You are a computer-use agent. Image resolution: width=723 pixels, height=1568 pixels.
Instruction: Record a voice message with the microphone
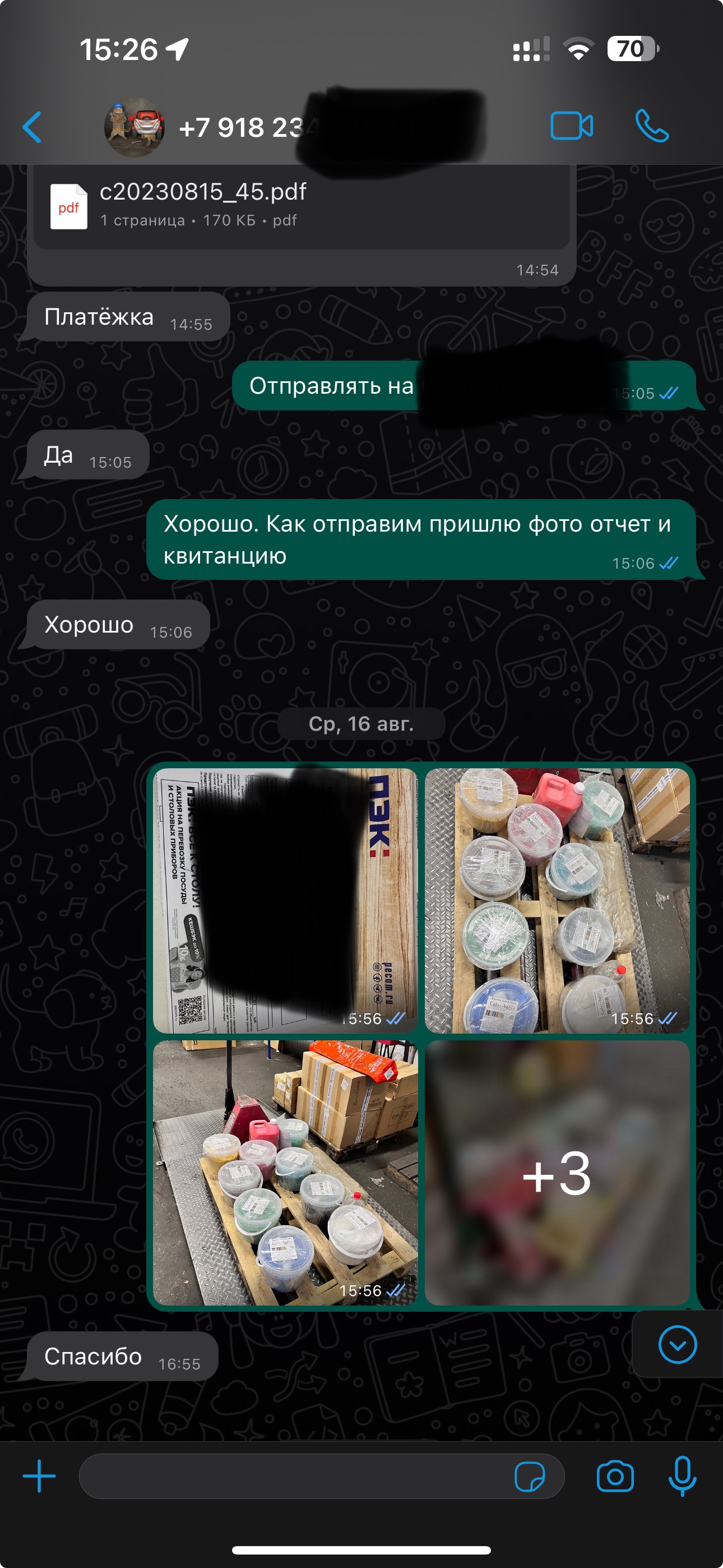coord(682,1476)
